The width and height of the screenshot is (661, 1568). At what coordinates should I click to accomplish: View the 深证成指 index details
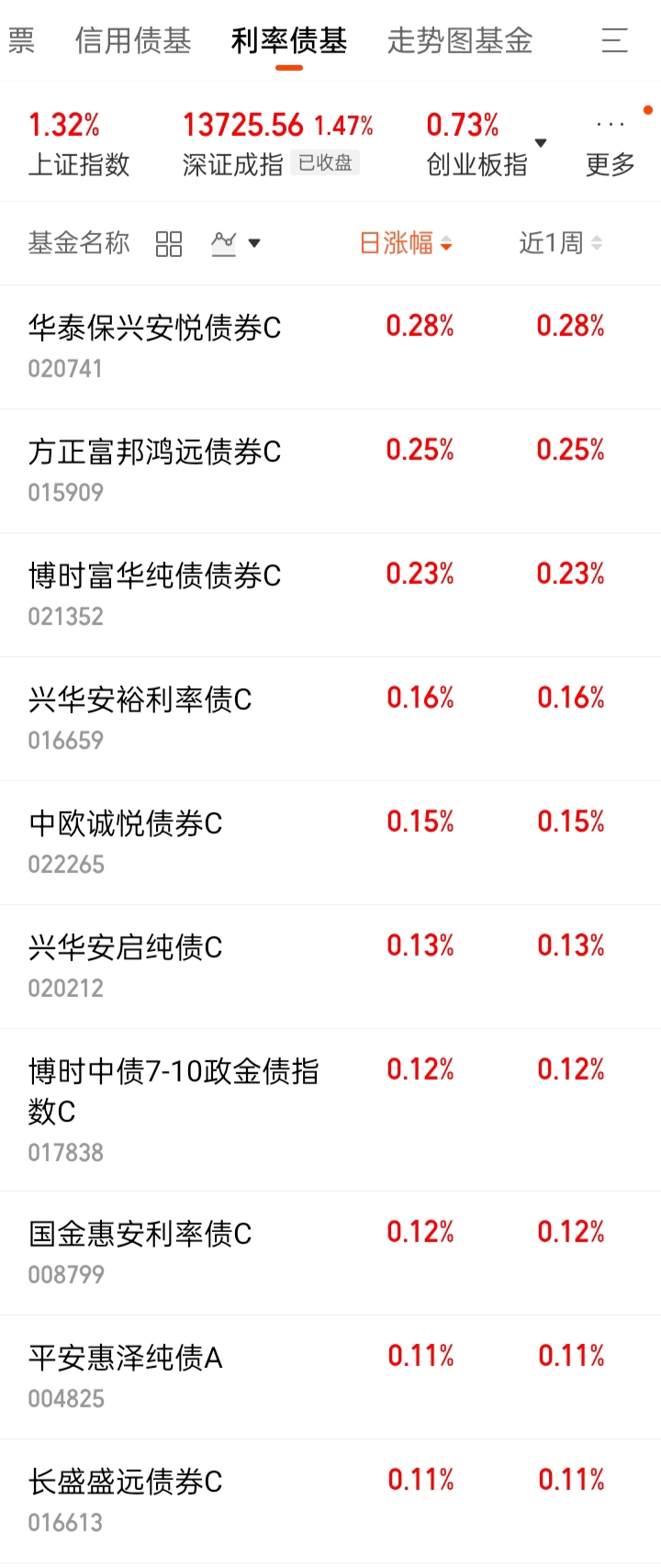[x=278, y=144]
